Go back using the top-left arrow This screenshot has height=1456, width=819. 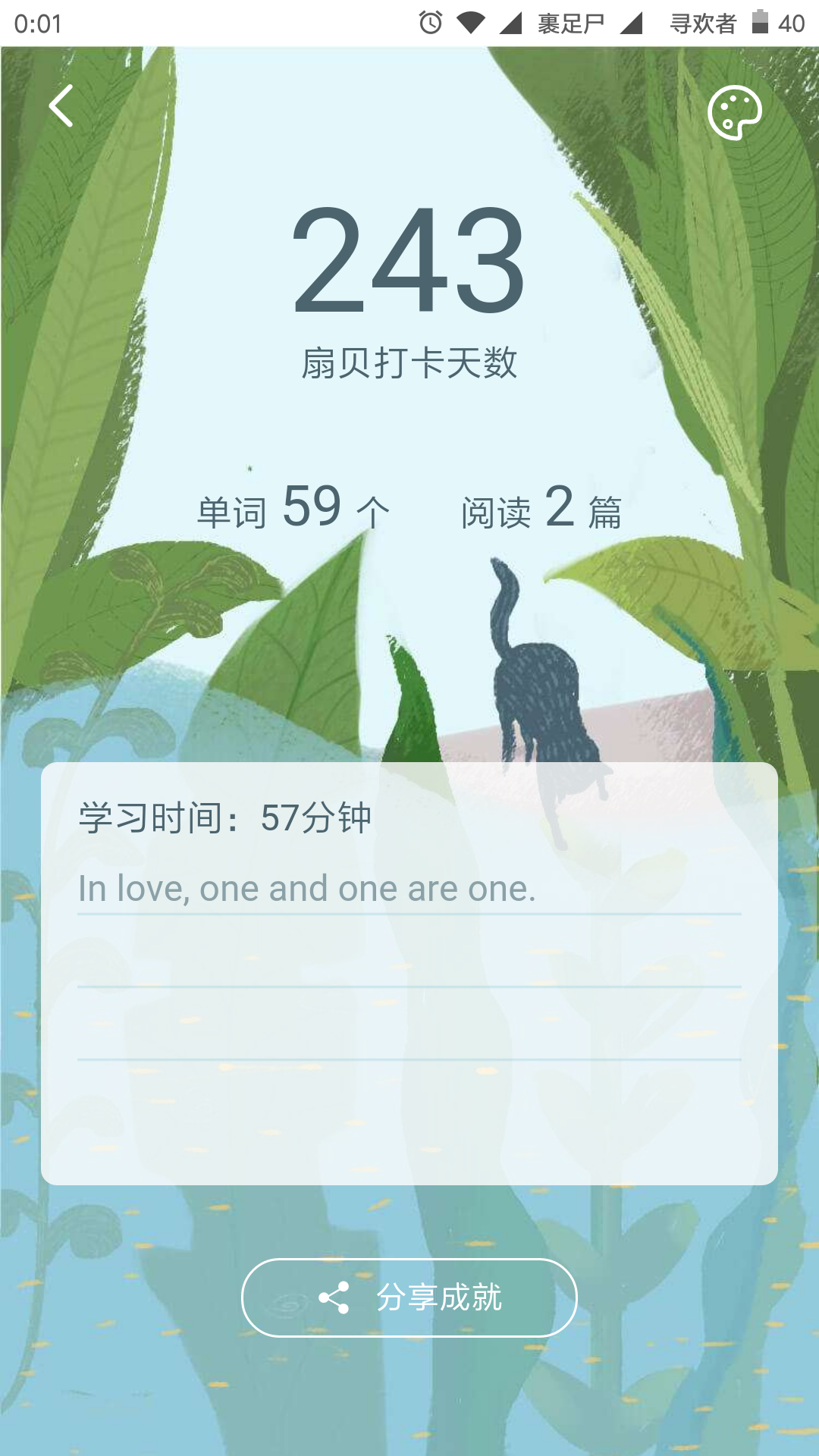[61, 105]
